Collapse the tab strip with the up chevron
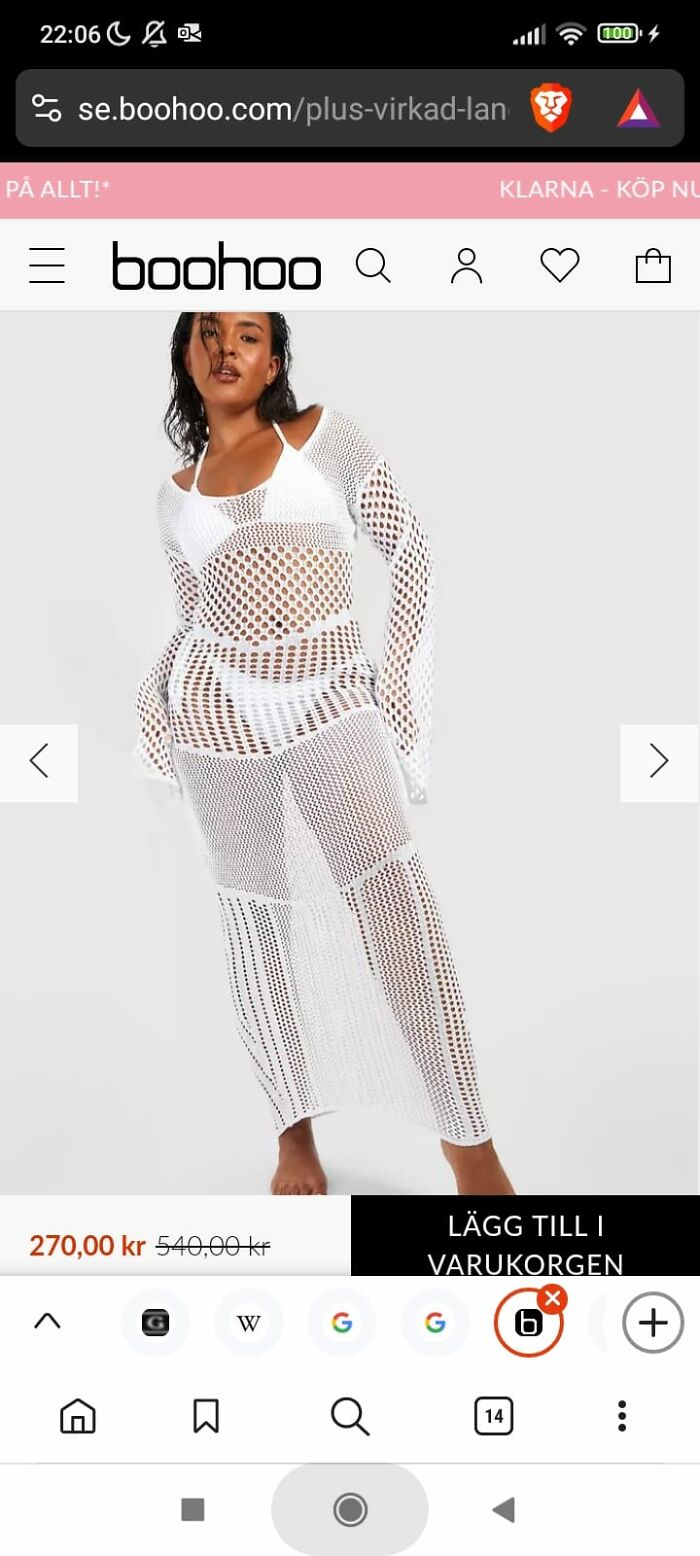Viewport: 700px width, 1556px height. (47, 1322)
